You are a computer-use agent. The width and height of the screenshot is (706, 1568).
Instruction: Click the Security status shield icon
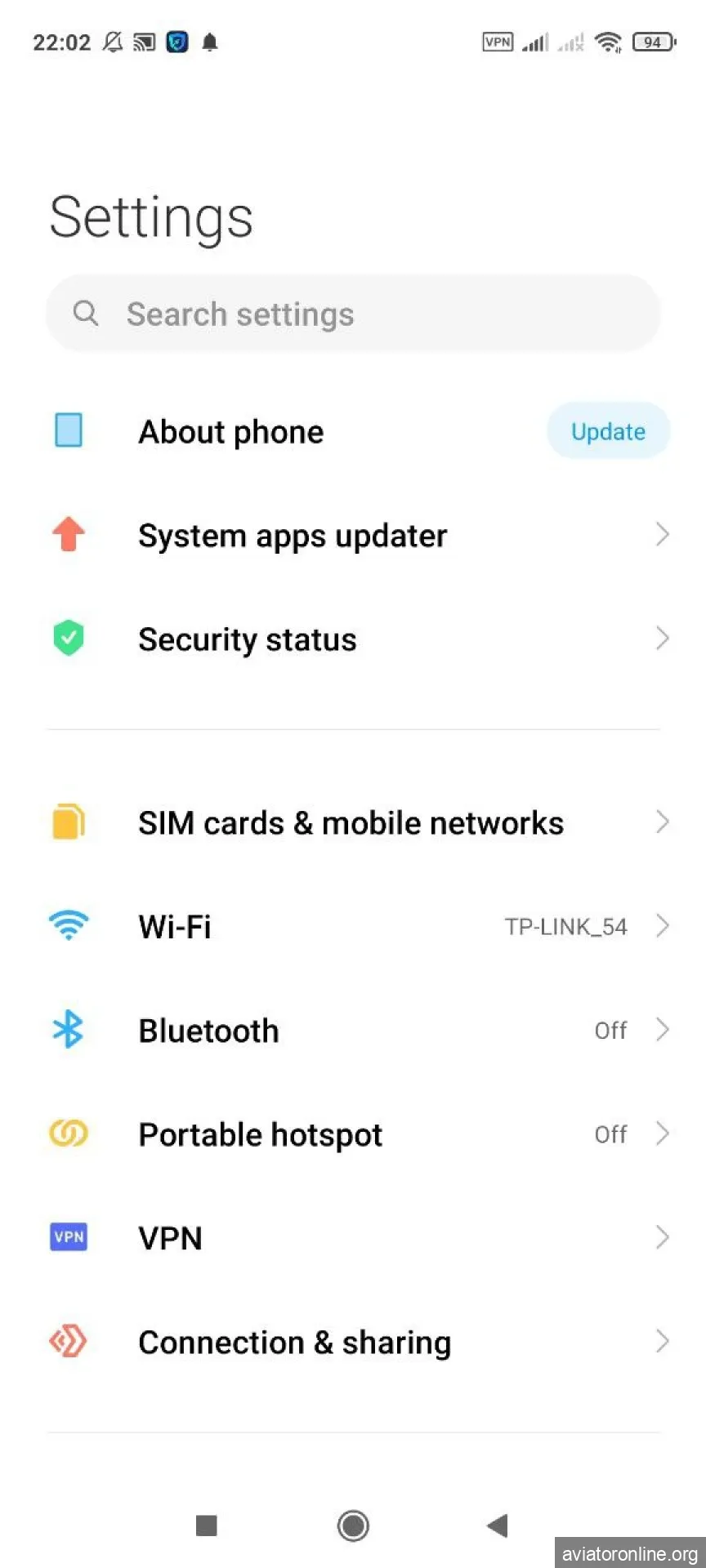[x=68, y=638]
